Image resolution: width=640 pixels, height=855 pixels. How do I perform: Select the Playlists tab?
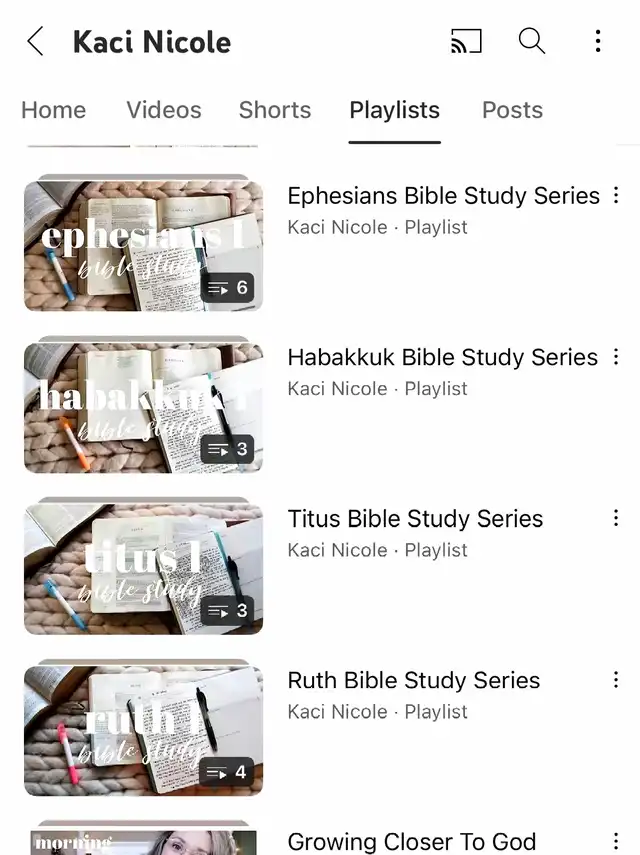(x=394, y=110)
